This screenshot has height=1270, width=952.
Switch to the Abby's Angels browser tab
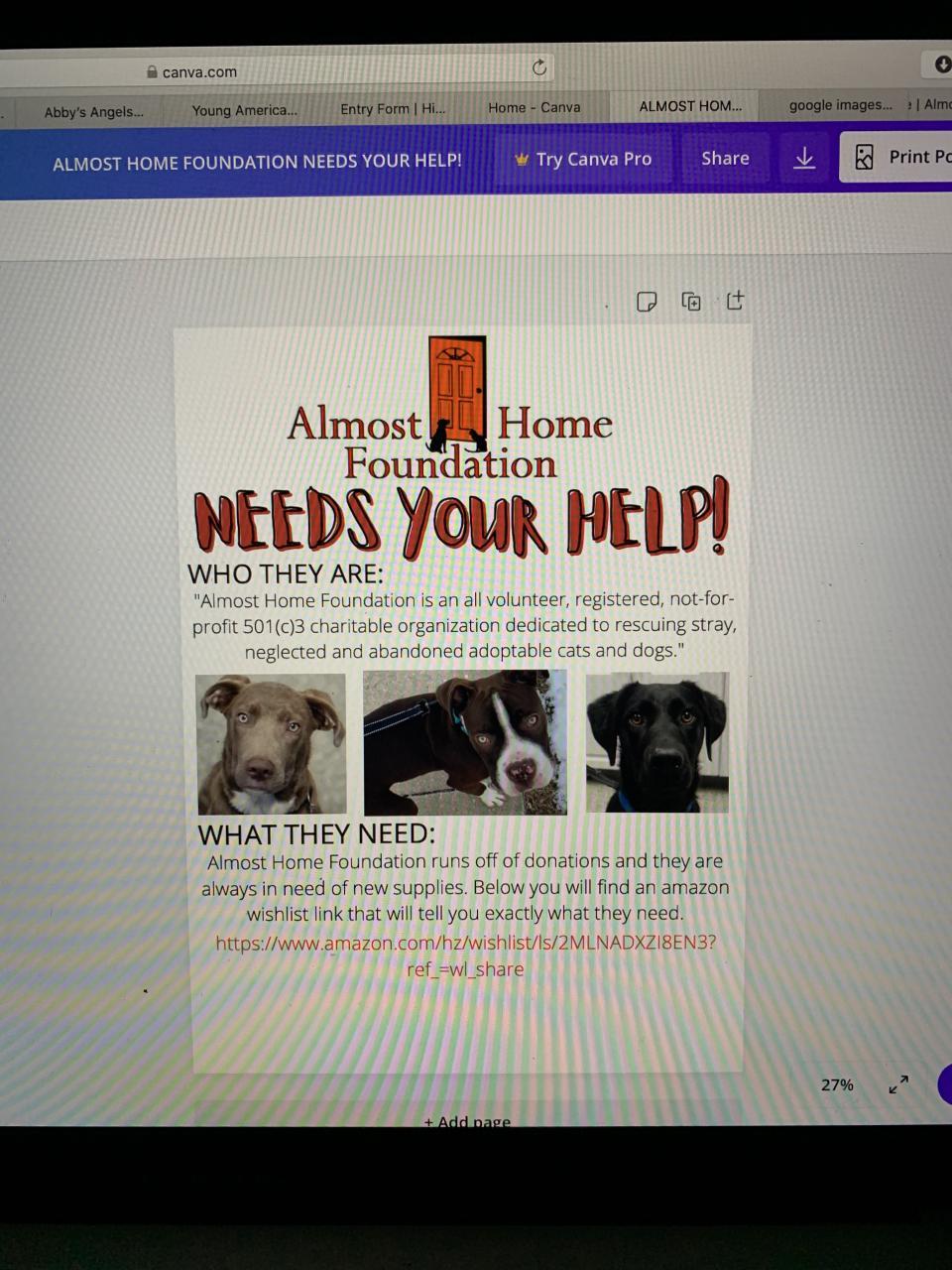[x=94, y=112]
